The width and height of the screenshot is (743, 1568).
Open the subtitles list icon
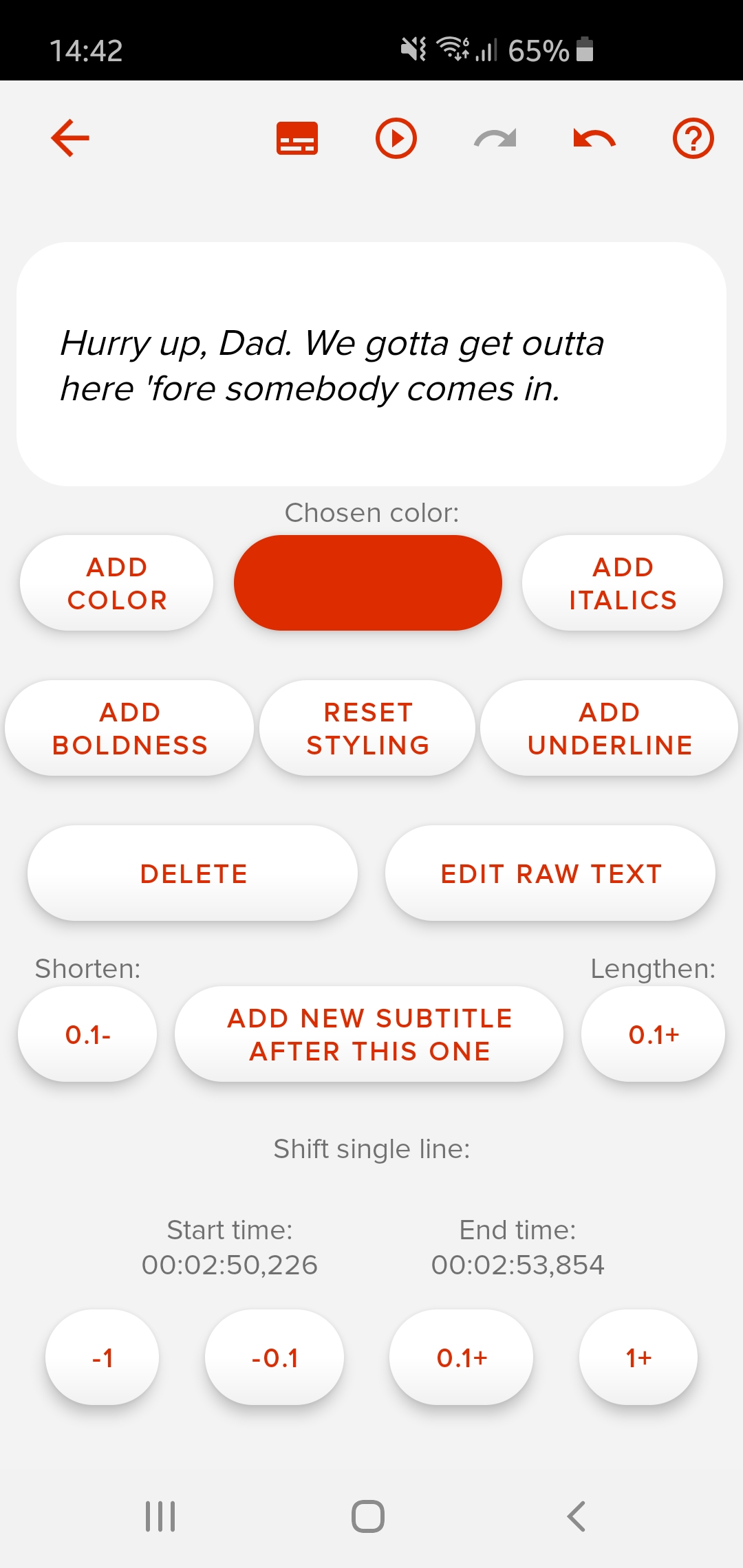point(297,138)
